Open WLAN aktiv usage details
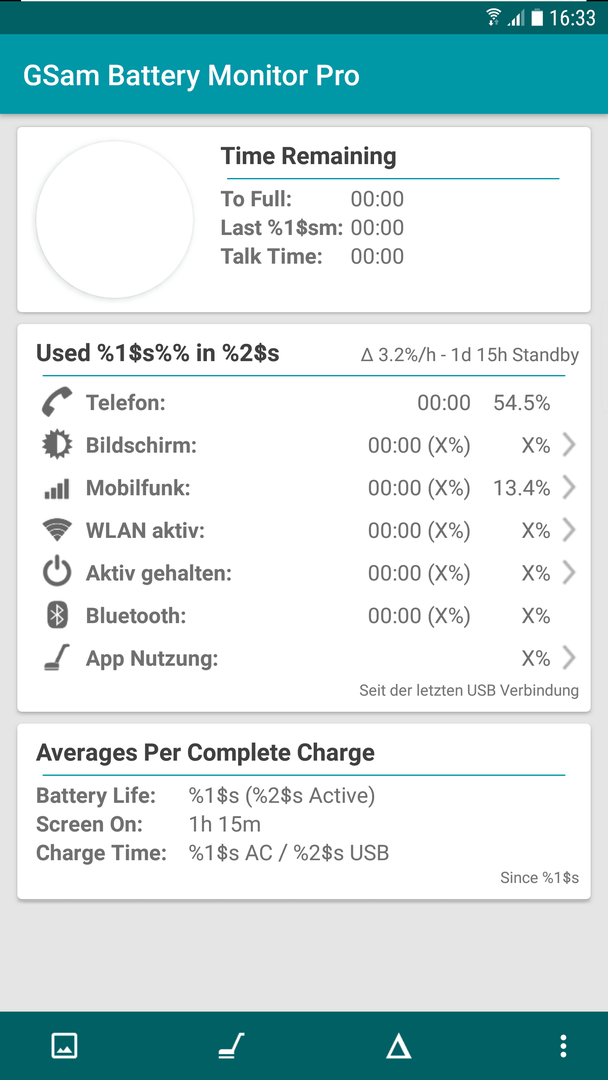This screenshot has width=608, height=1080. [304, 531]
